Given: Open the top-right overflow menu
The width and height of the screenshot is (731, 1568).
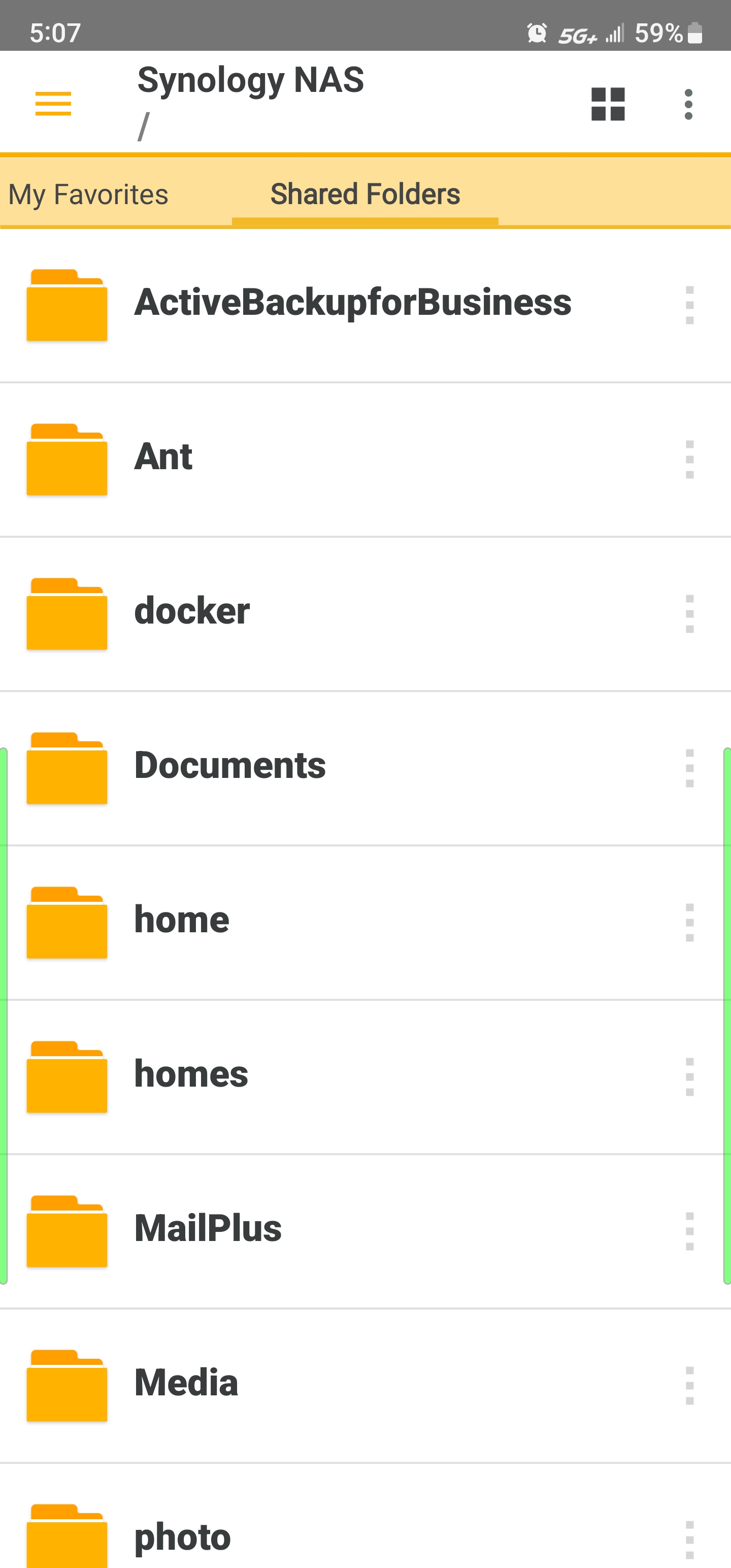Looking at the screenshot, I should pyautogui.click(x=688, y=104).
